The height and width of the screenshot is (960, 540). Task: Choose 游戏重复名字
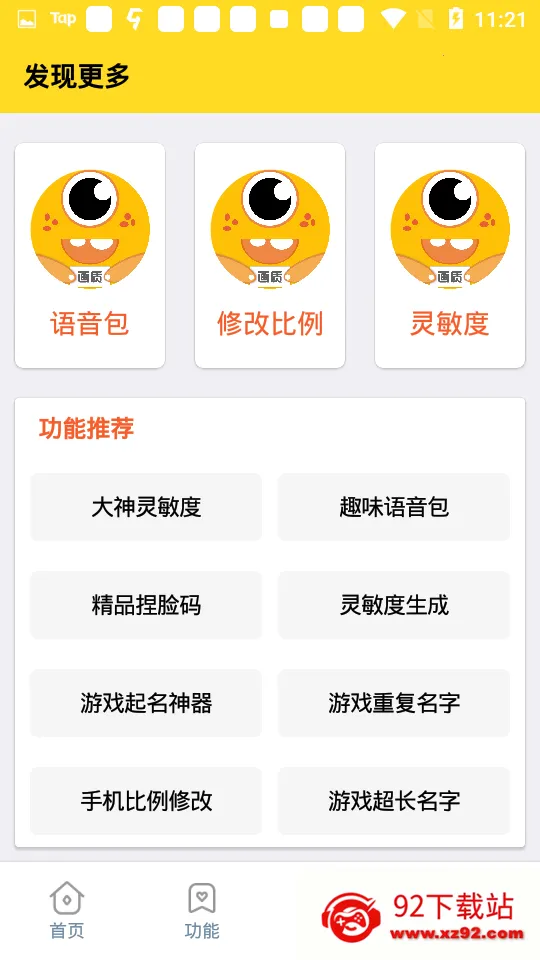[394, 703]
